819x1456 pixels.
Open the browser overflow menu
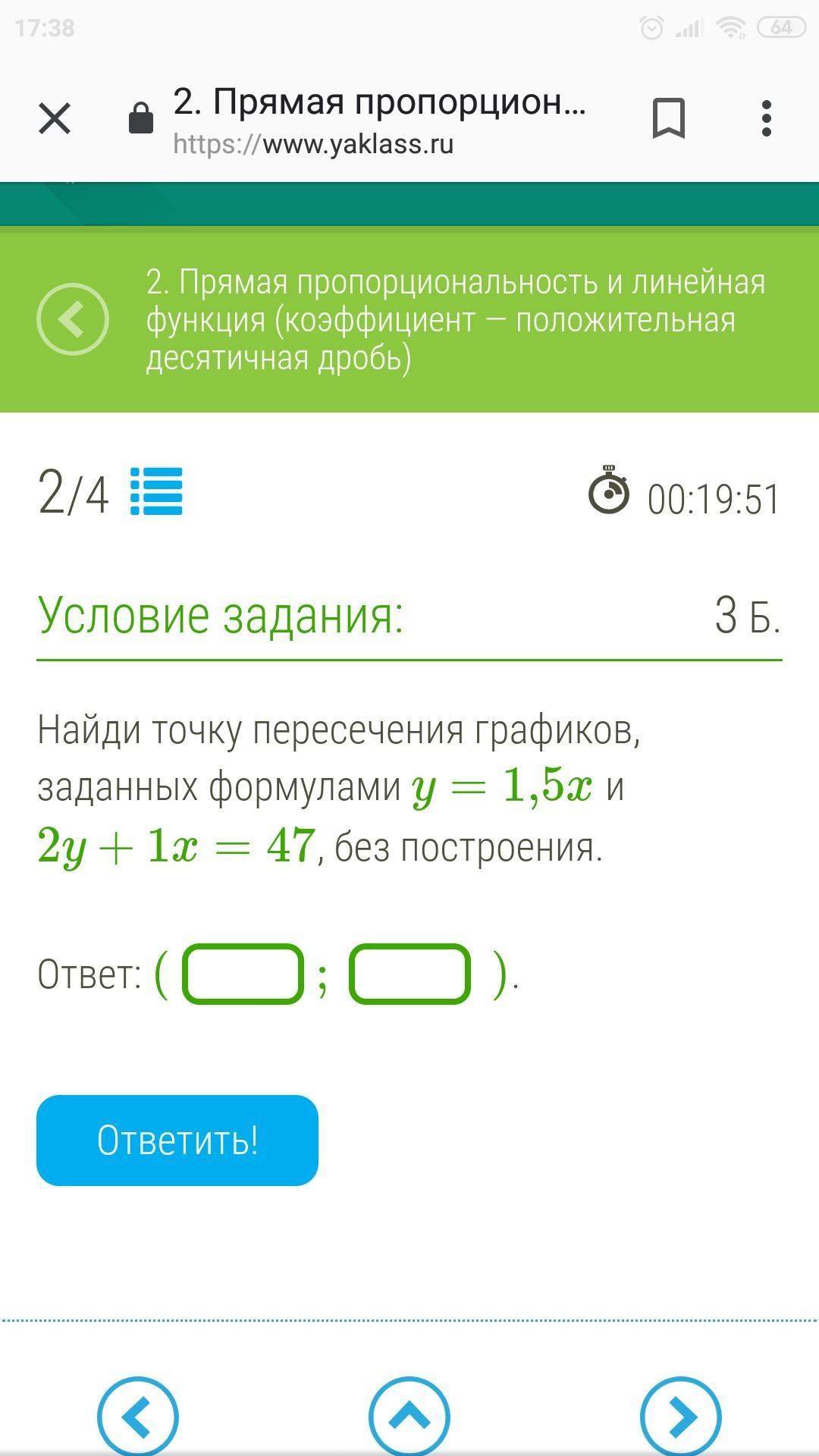(766, 119)
